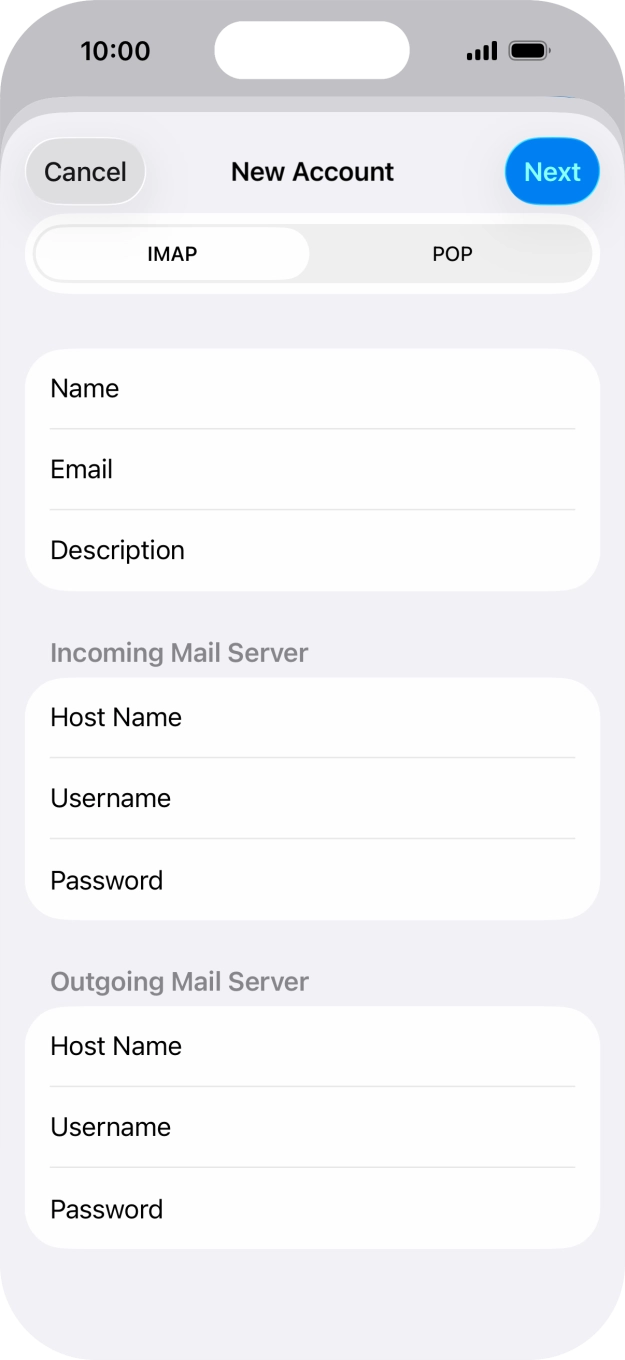
Task: Focus the Name field
Action: pyautogui.click(x=312, y=389)
